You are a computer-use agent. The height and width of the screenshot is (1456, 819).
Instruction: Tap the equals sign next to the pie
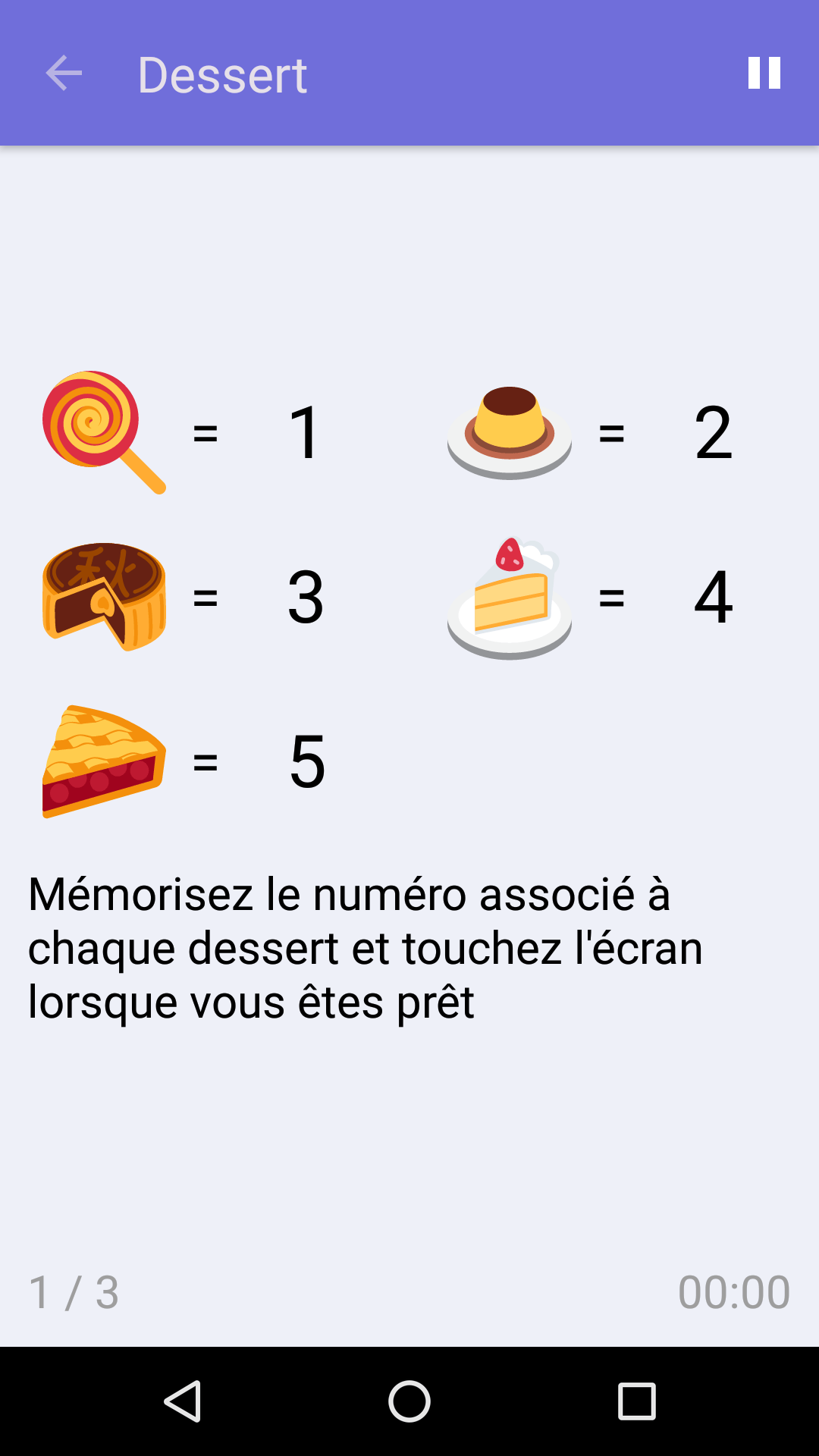[205, 762]
